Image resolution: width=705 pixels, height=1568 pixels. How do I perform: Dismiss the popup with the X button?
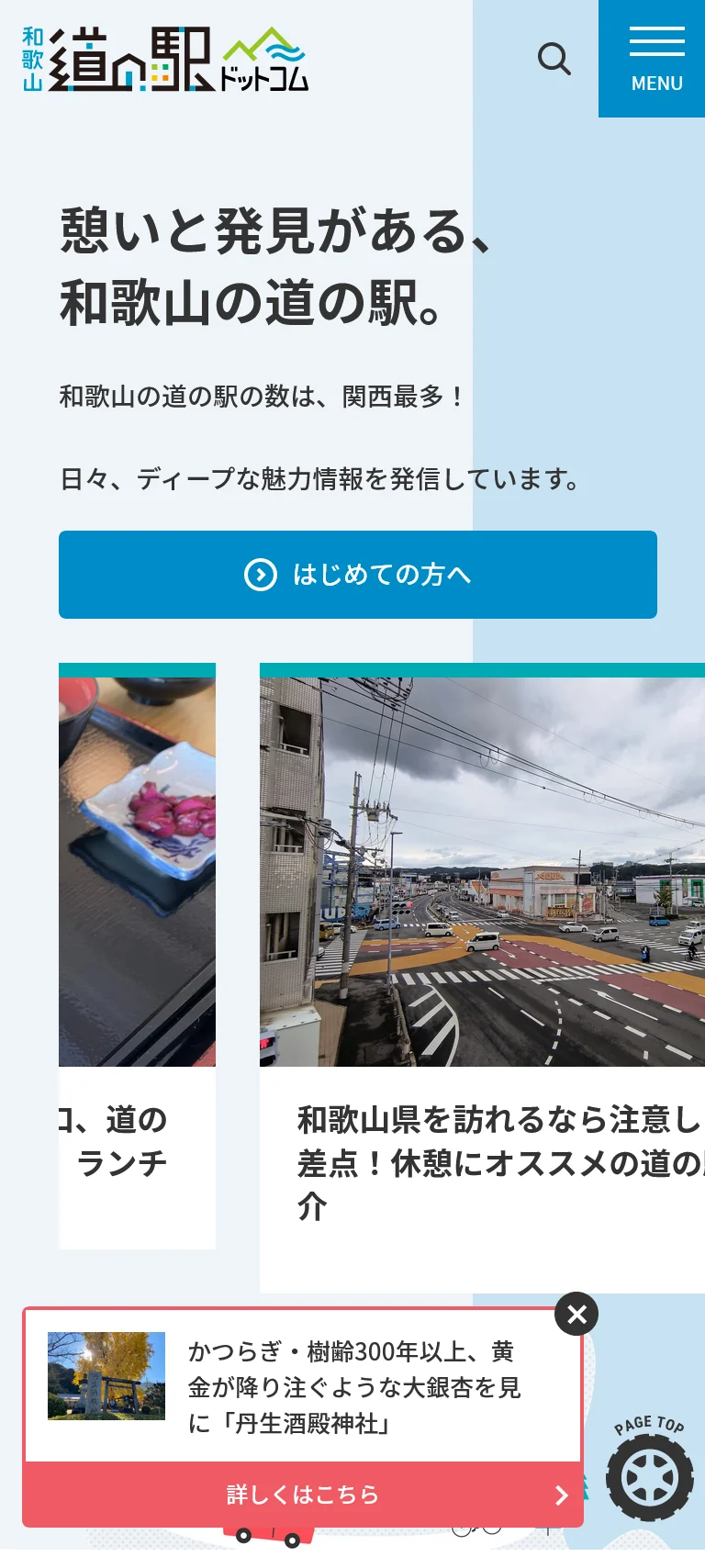[x=576, y=1315]
